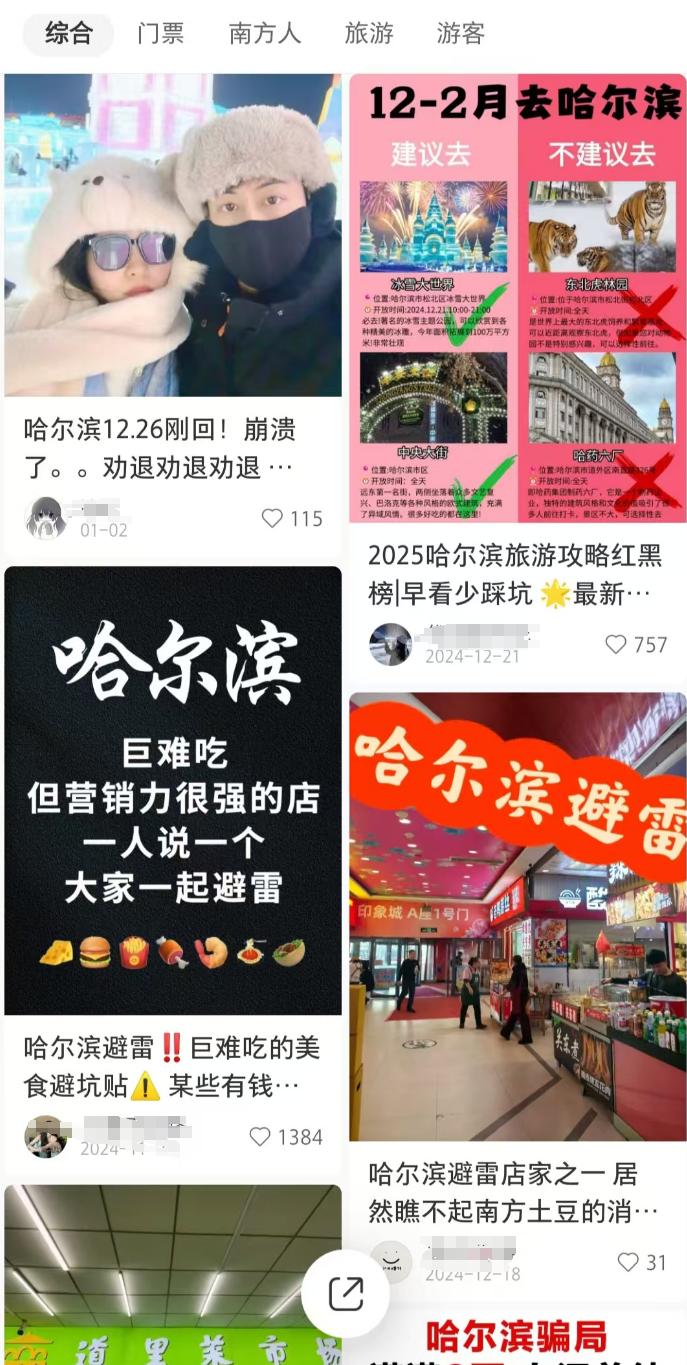The image size is (687, 1365).
Task: Open the author avatar of 哈尔滨12.26刚回 post
Action: (x=46, y=518)
